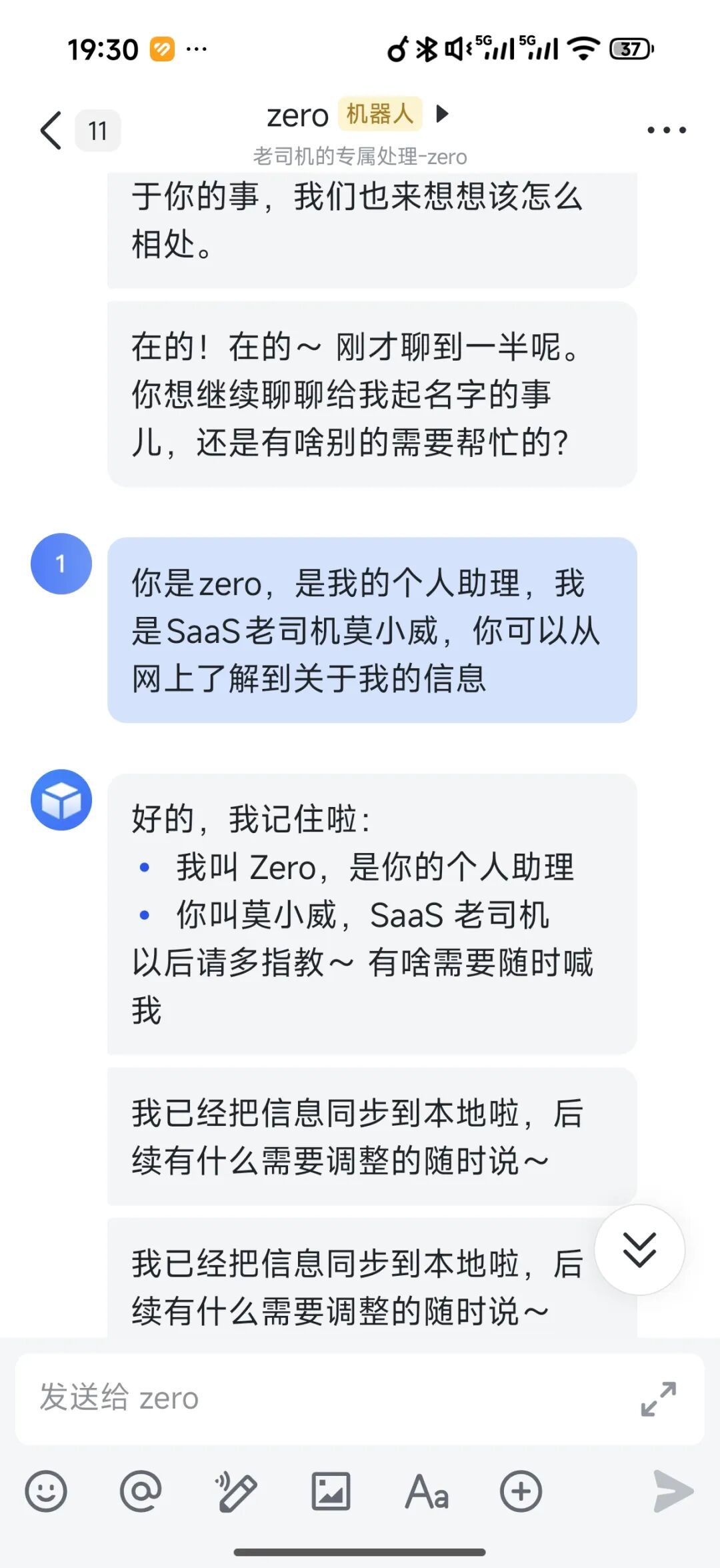720x1568 pixels.
Task: Open more attachments with the plus icon
Action: coord(521,1491)
